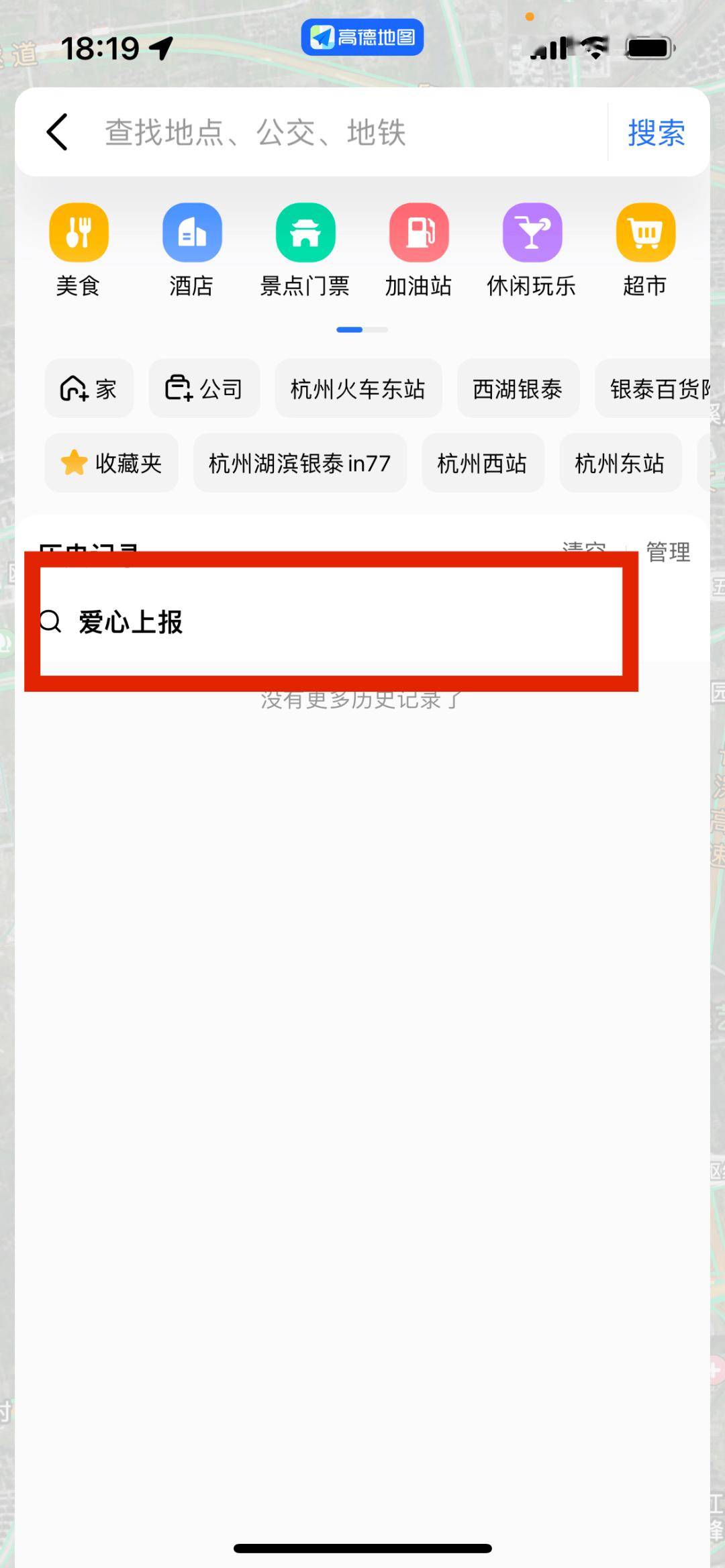Open the 休闲玩乐 category
This screenshot has width=725, height=1568.
(532, 249)
